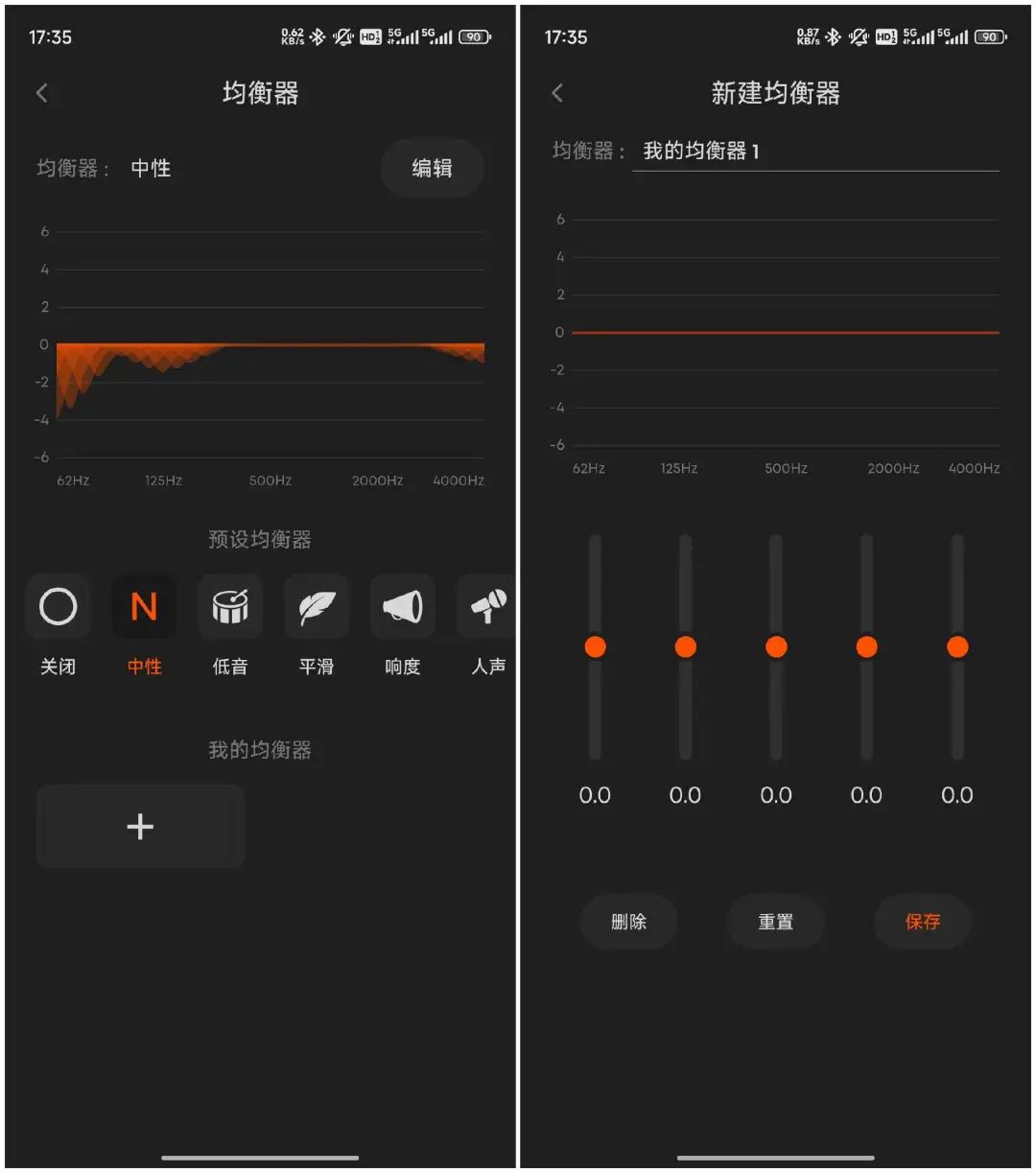Apply the 平滑 feather preset
The image size is (1036, 1173).
point(317,607)
